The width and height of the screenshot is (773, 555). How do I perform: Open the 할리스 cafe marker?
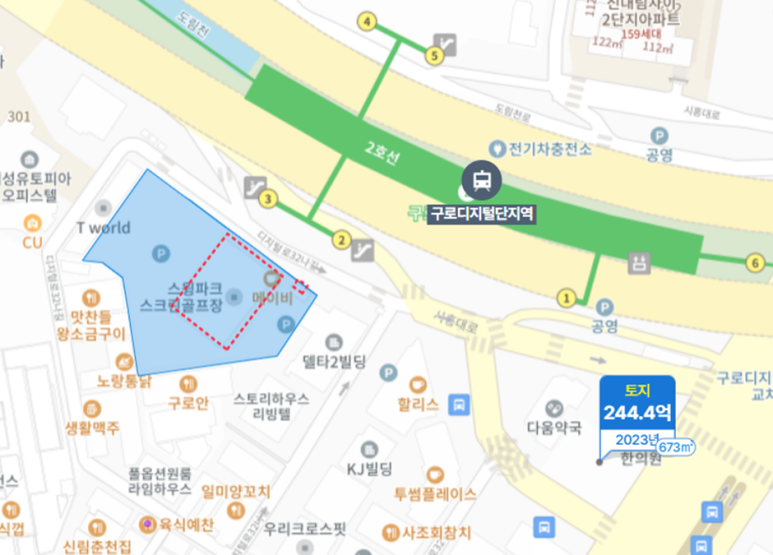pos(418,385)
